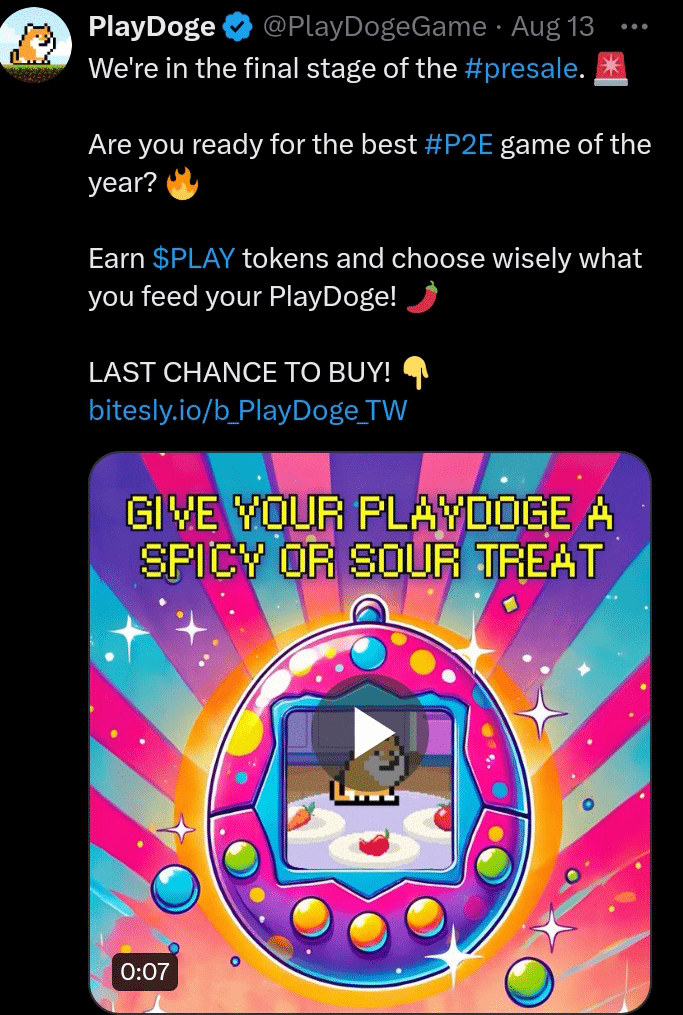Image resolution: width=683 pixels, height=1015 pixels.
Task: Open the PlayDoge account name
Action: coord(152,27)
